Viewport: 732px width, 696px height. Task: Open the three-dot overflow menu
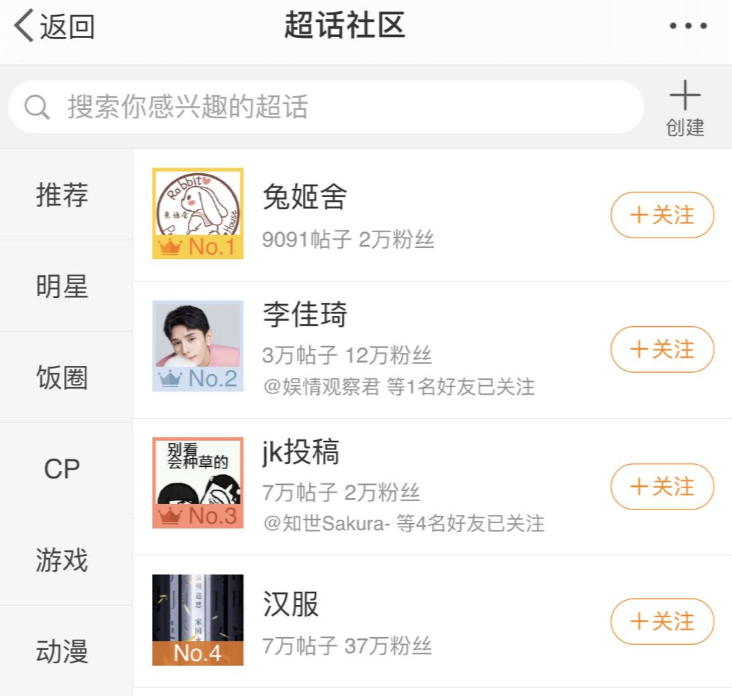pyautogui.click(x=688, y=27)
